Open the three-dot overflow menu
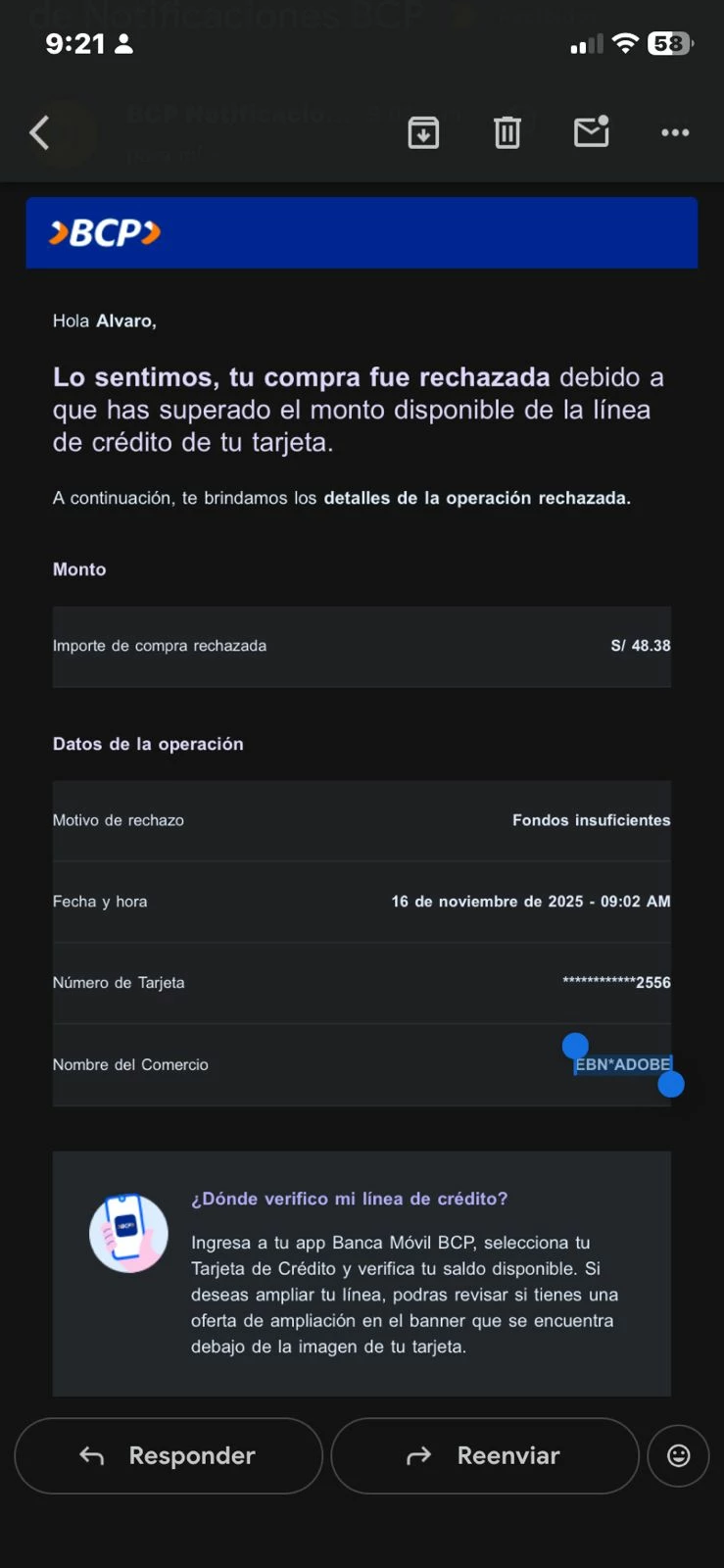The image size is (724, 1568). point(675,132)
